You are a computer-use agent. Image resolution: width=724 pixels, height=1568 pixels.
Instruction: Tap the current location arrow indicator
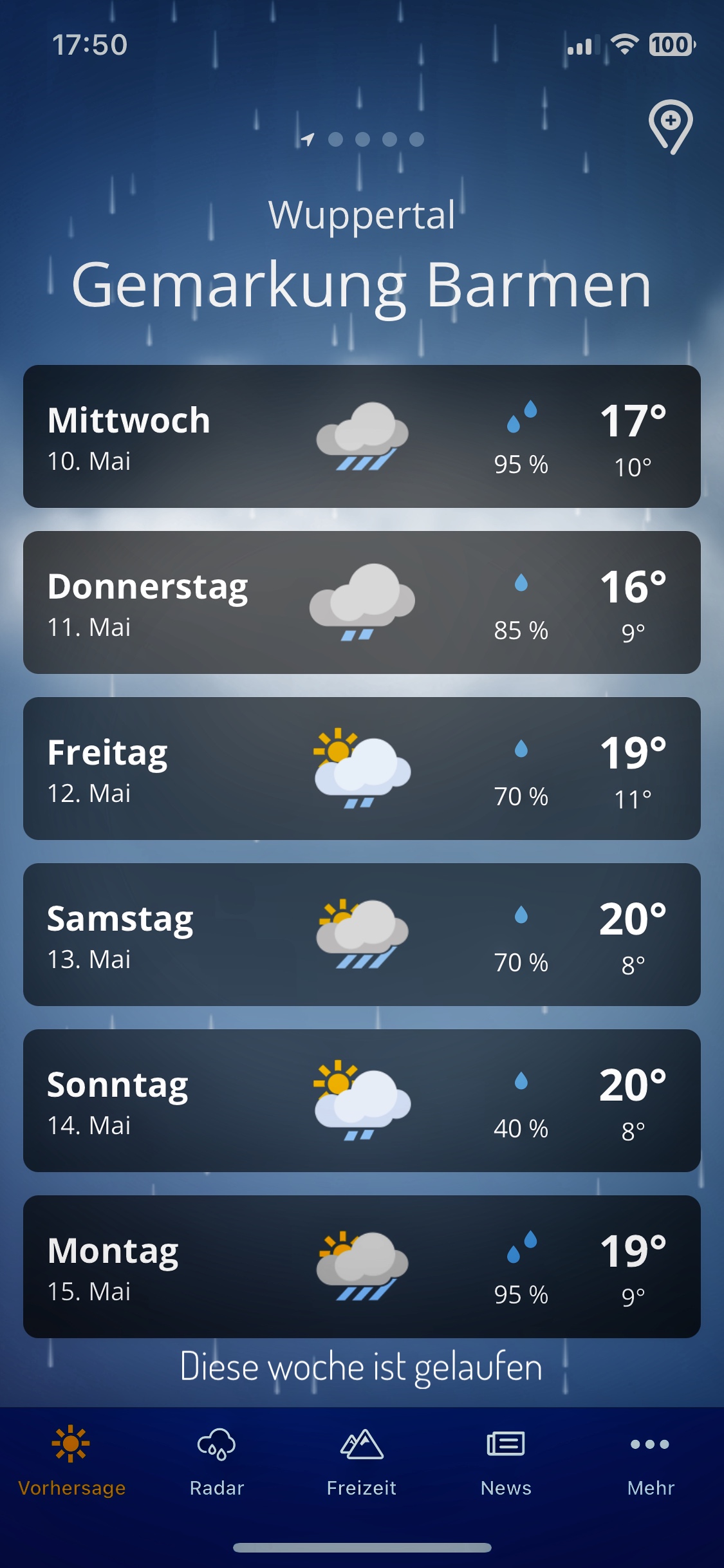click(x=308, y=140)
